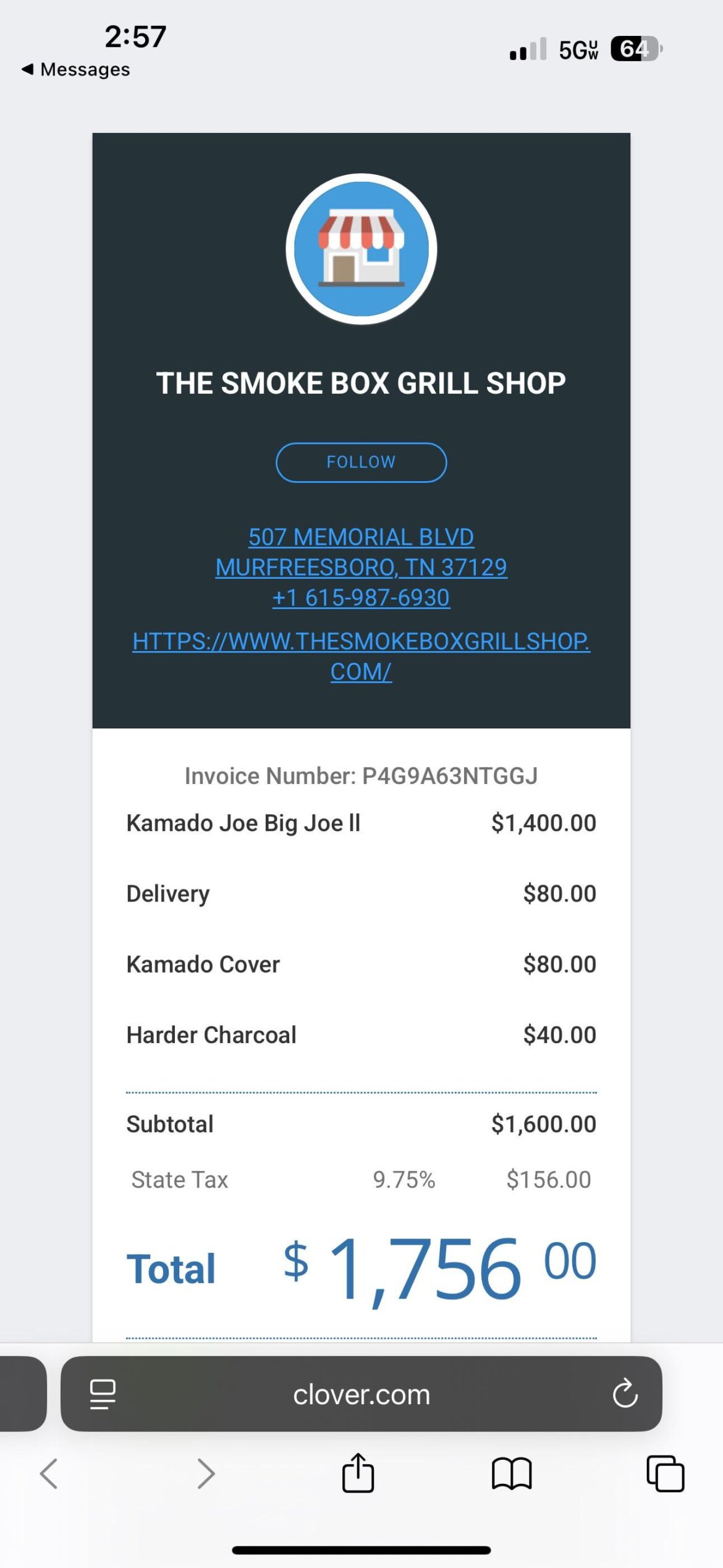Return to the Messages app
The height and width of the screenshot is (1568, 723).
tap(76, 69)
